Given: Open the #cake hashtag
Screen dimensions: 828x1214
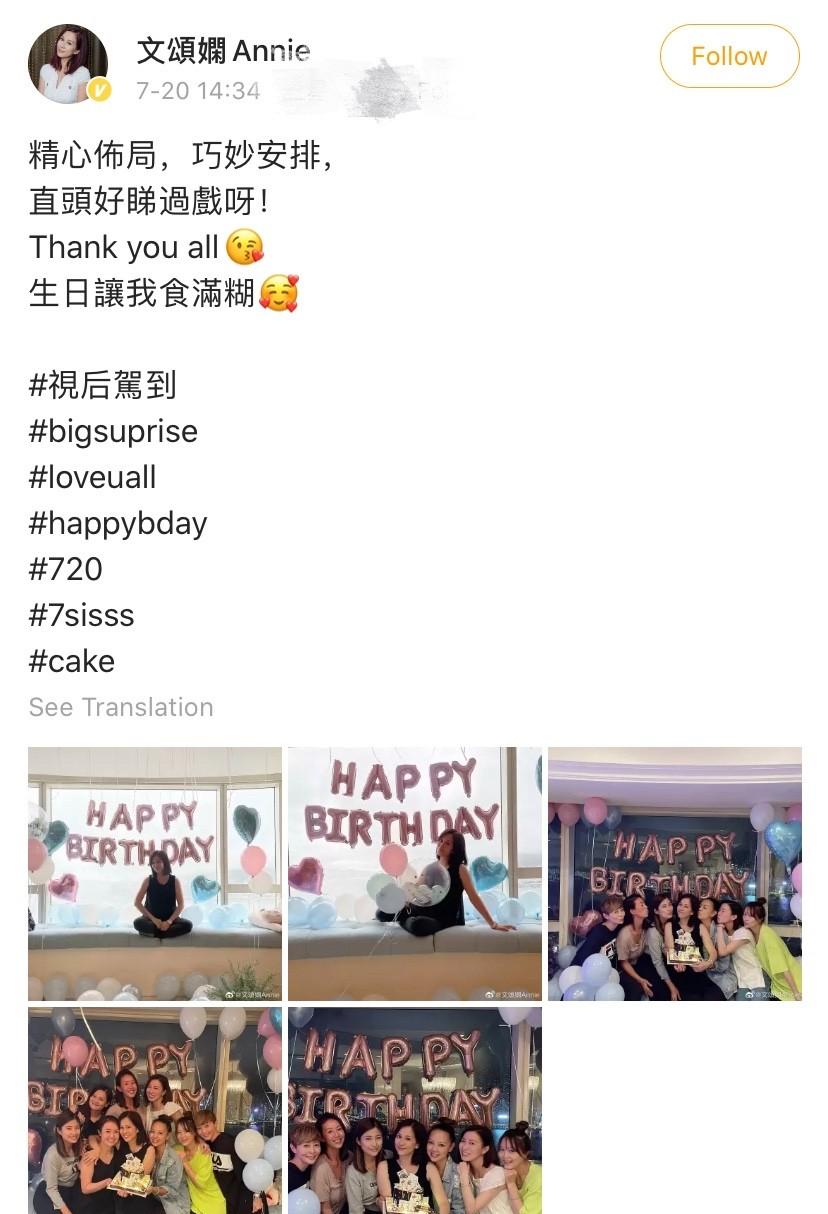Looking at the screenshot, I should (72, 661).
